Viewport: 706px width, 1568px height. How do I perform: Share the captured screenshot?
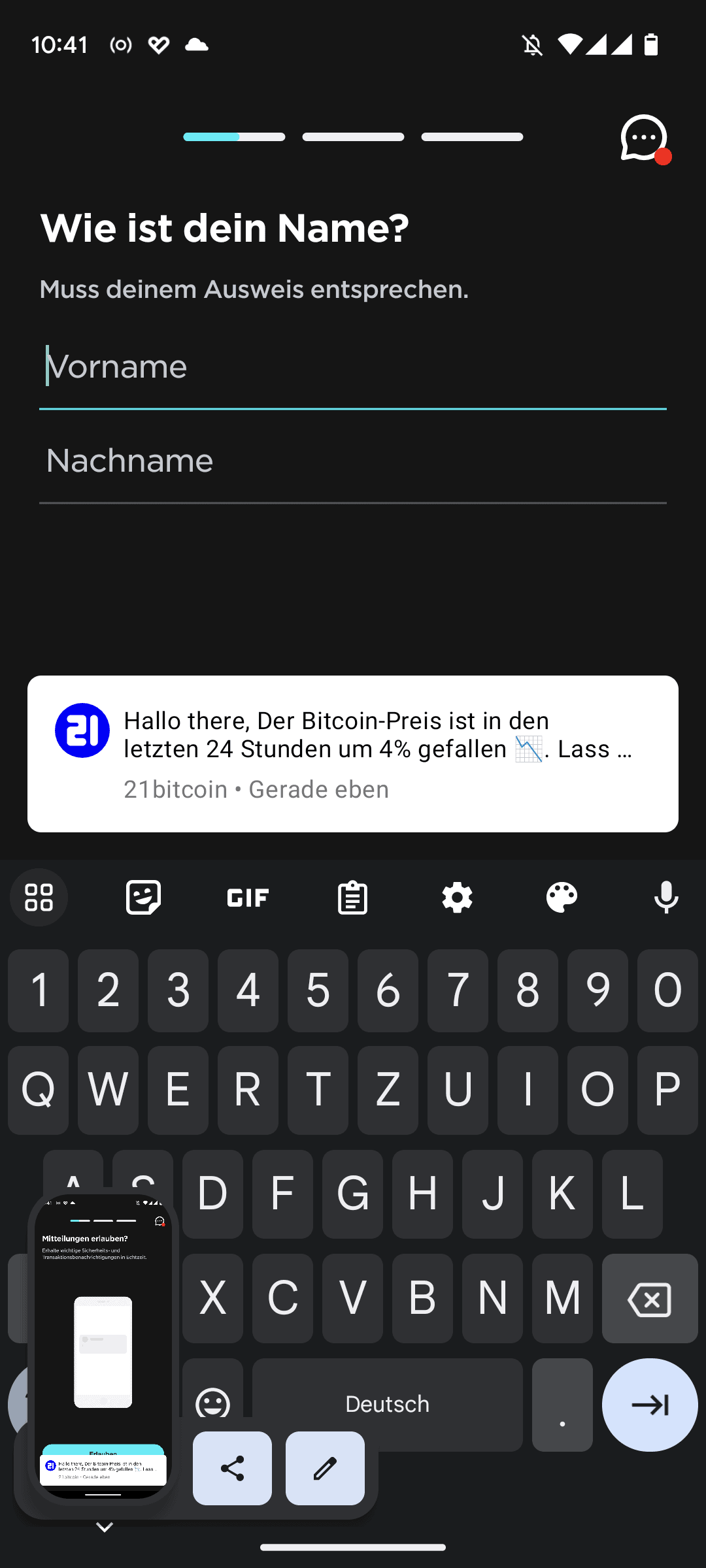click(x=232, y=1469)
